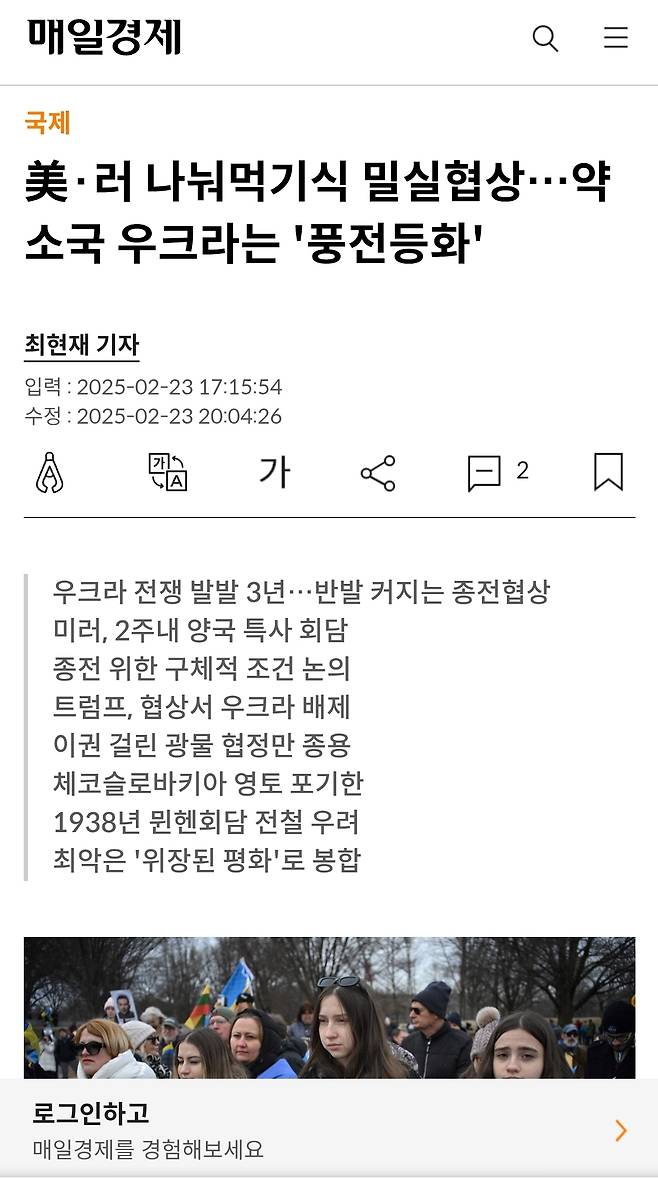Open the search magnifier icon
This screenshot has width=658, height=1178.
coord(545,39)
